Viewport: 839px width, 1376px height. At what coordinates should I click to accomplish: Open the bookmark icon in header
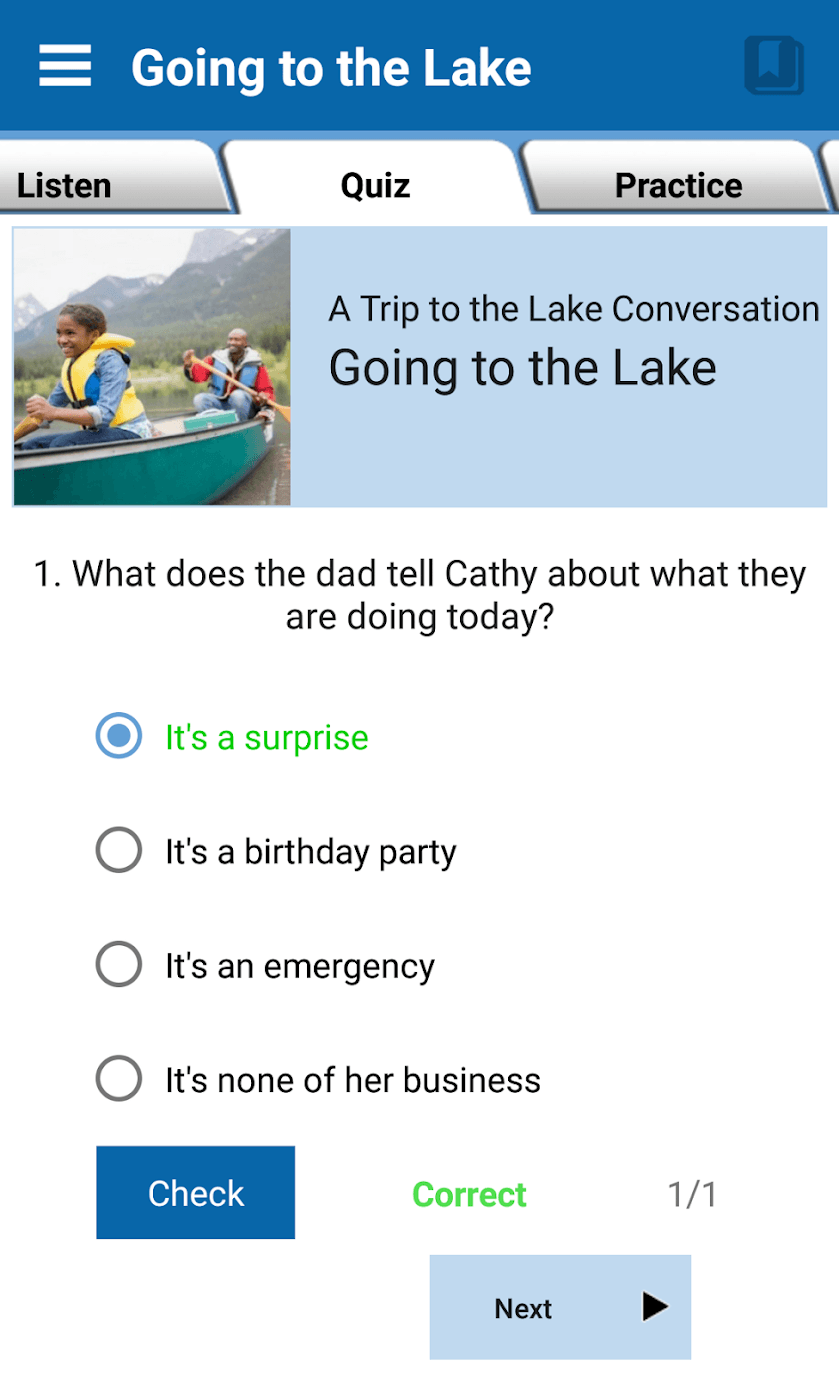point(773,66)
